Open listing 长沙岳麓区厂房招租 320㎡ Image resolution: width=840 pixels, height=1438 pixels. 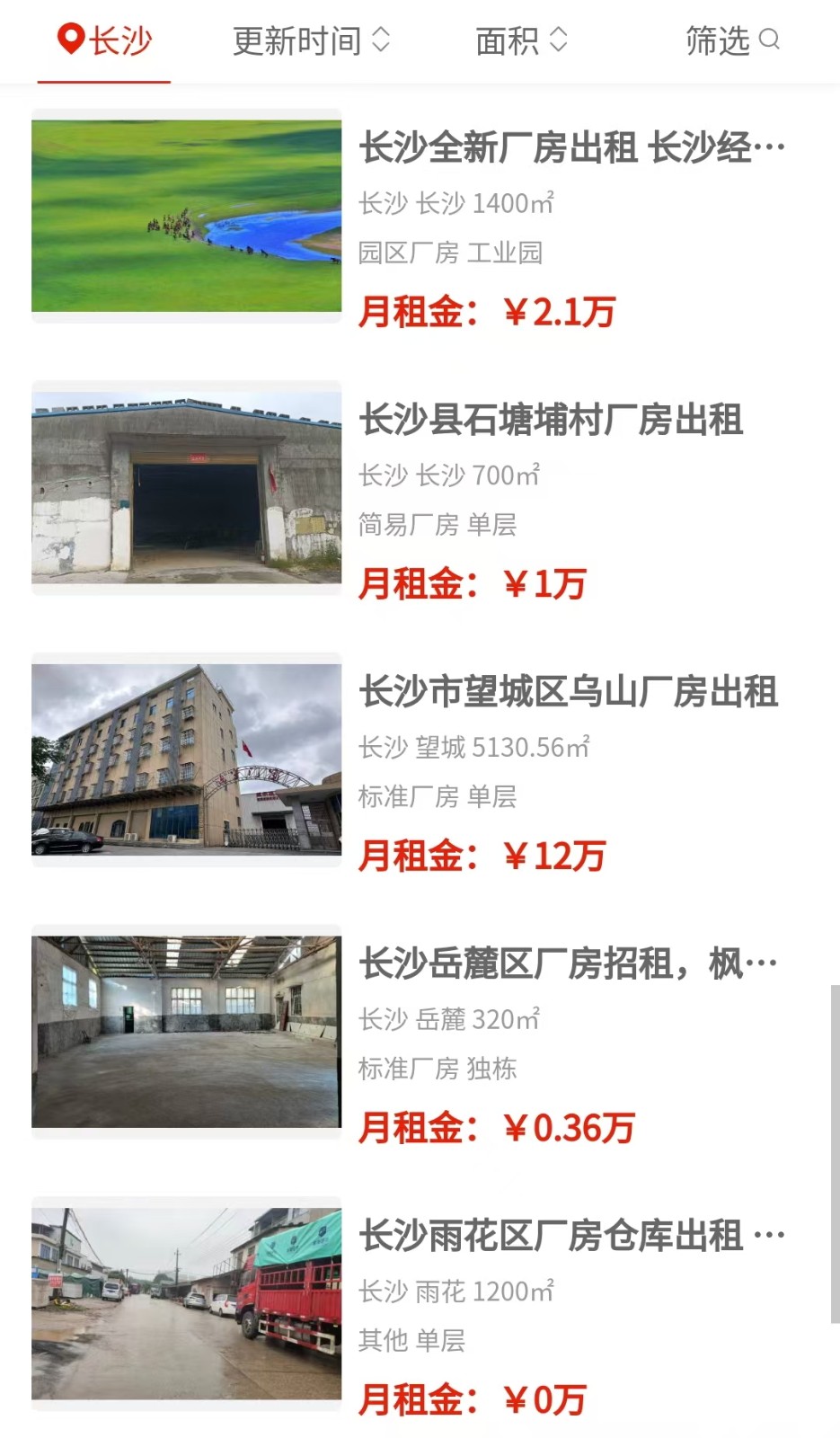tap(568, 964)
